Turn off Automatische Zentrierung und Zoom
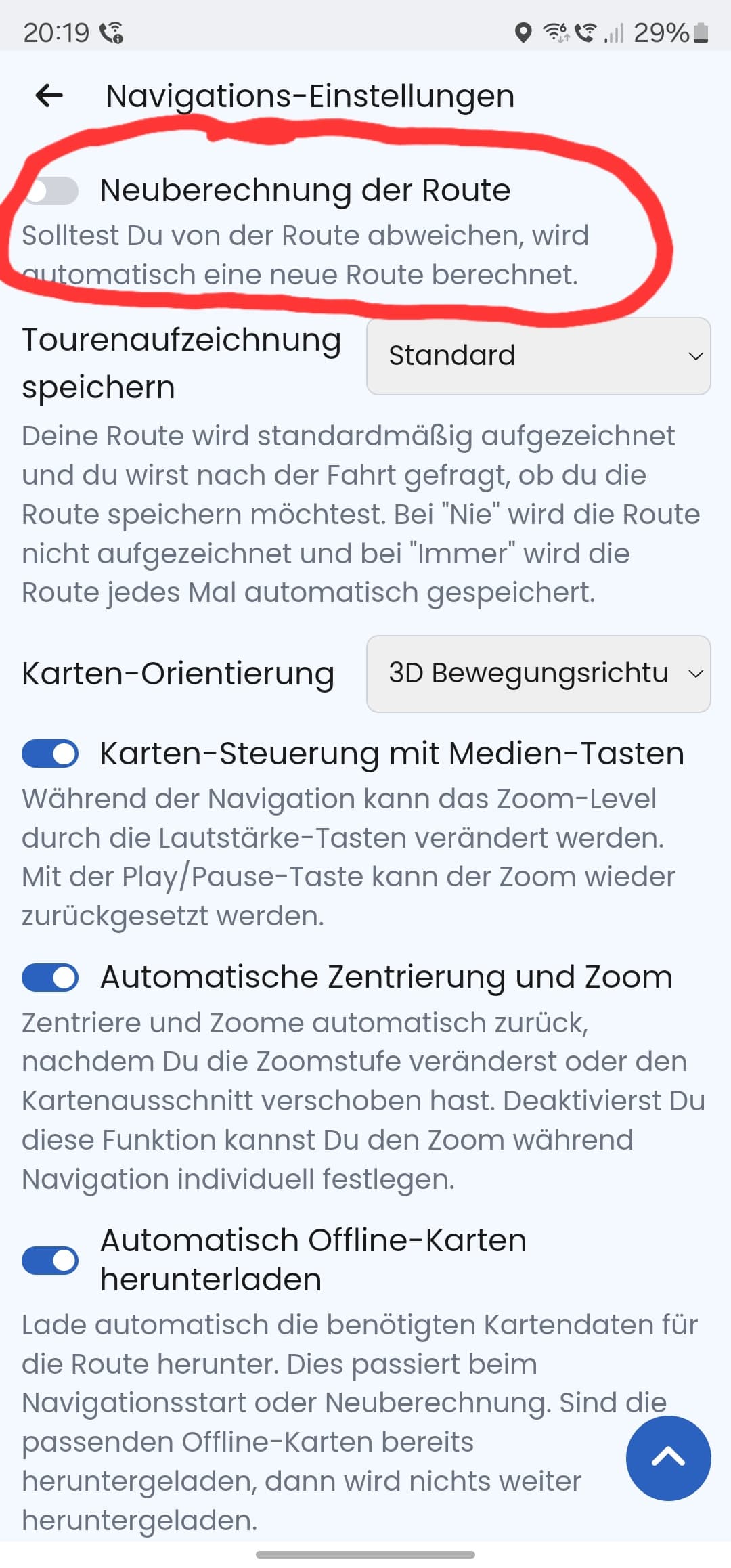731x1568 pixels. coord(50,977)
